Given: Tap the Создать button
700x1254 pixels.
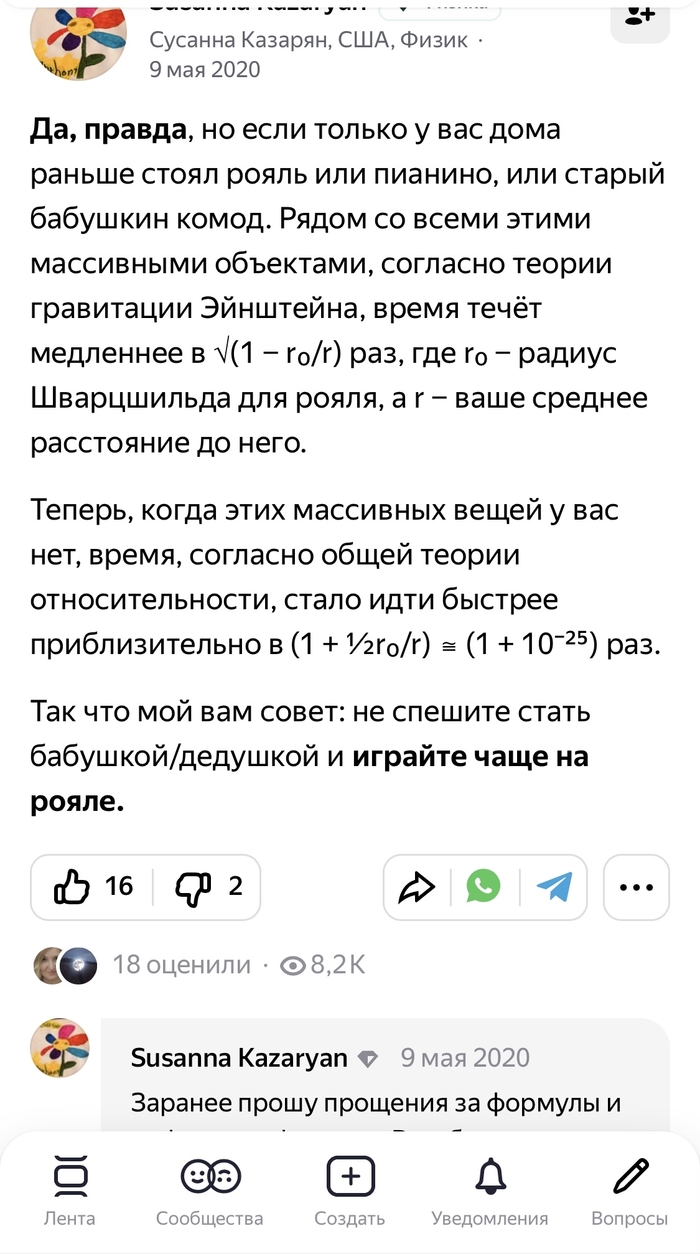Looking at the screenshot, I should (350, 1190).
